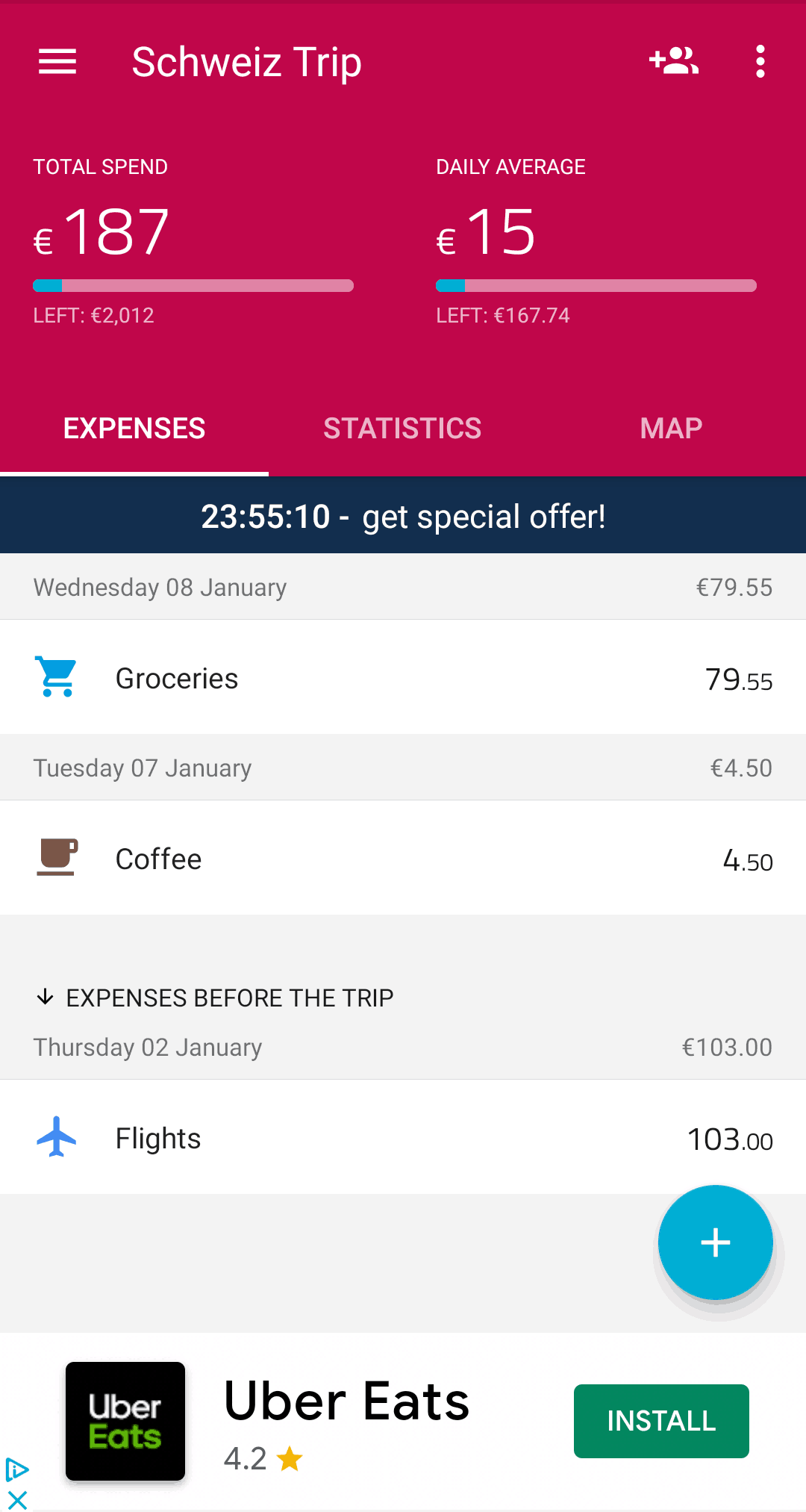
Task: Install Uber Eats from the ad
Action: (x=661, y=1421)
